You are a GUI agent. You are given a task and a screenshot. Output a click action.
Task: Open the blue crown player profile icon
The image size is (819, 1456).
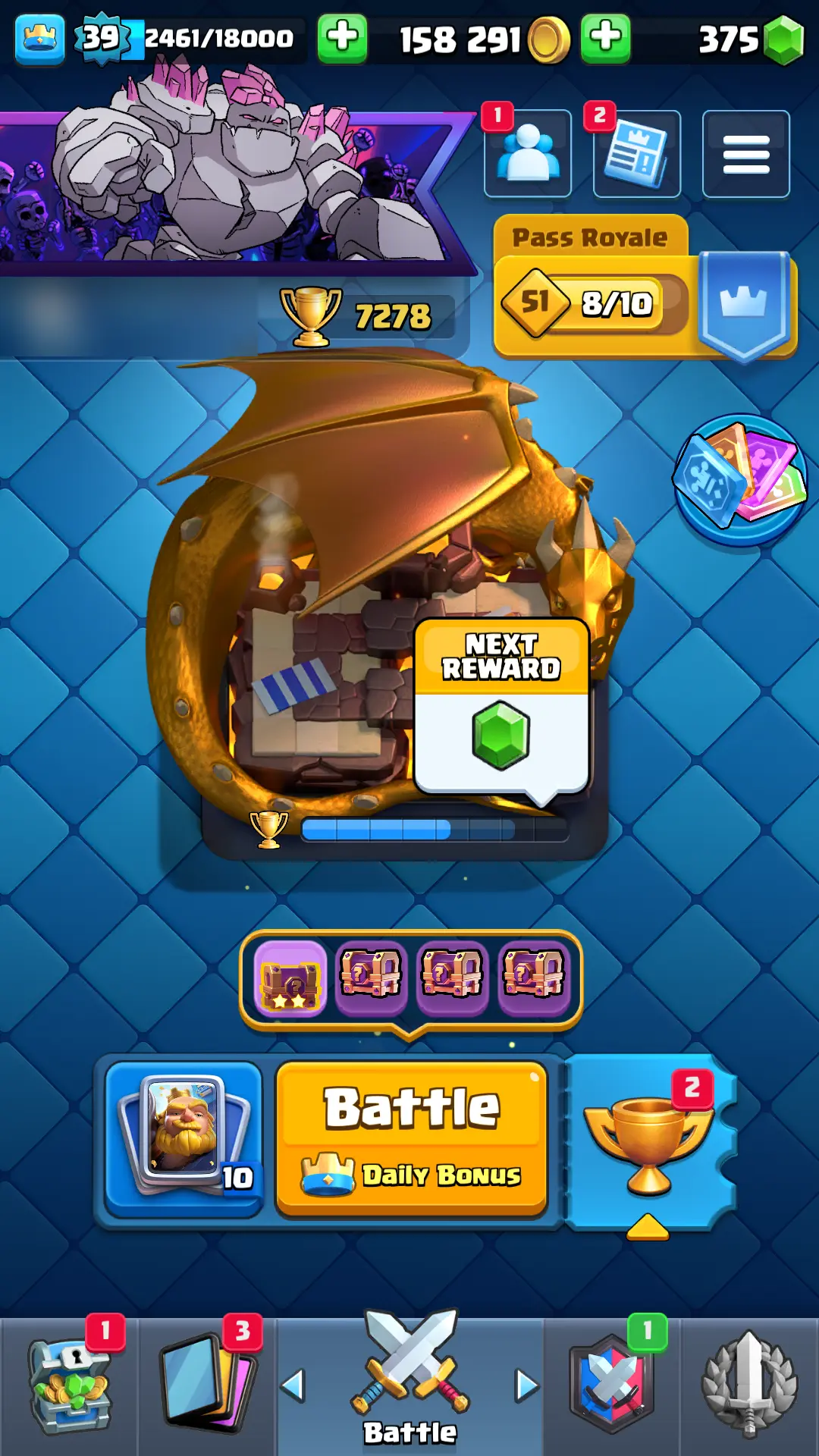tap(39, 38)
